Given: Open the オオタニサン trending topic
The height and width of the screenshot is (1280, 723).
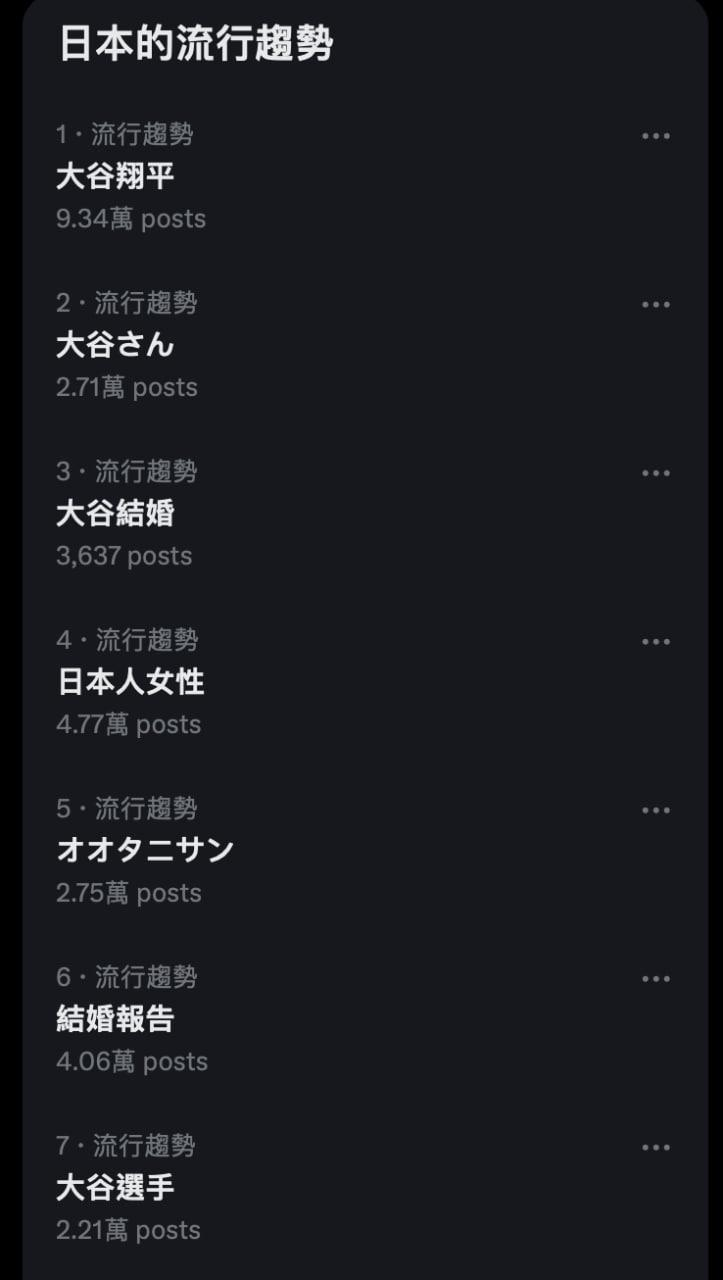Looking at the screenshot, I should click(x=146, y=851).
